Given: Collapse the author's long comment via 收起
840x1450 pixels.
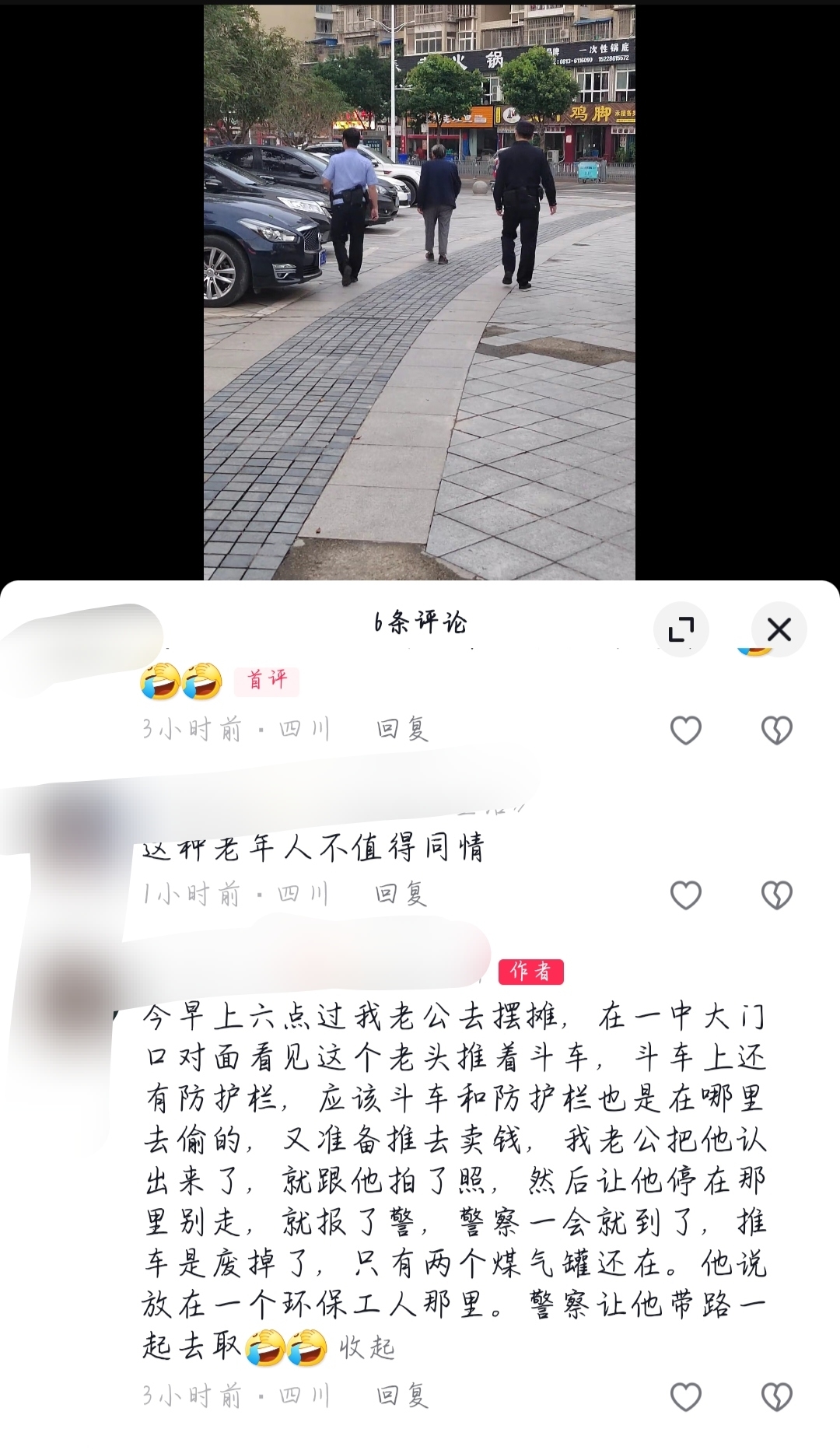Looking at the screenshot, I should point(367,1347).
